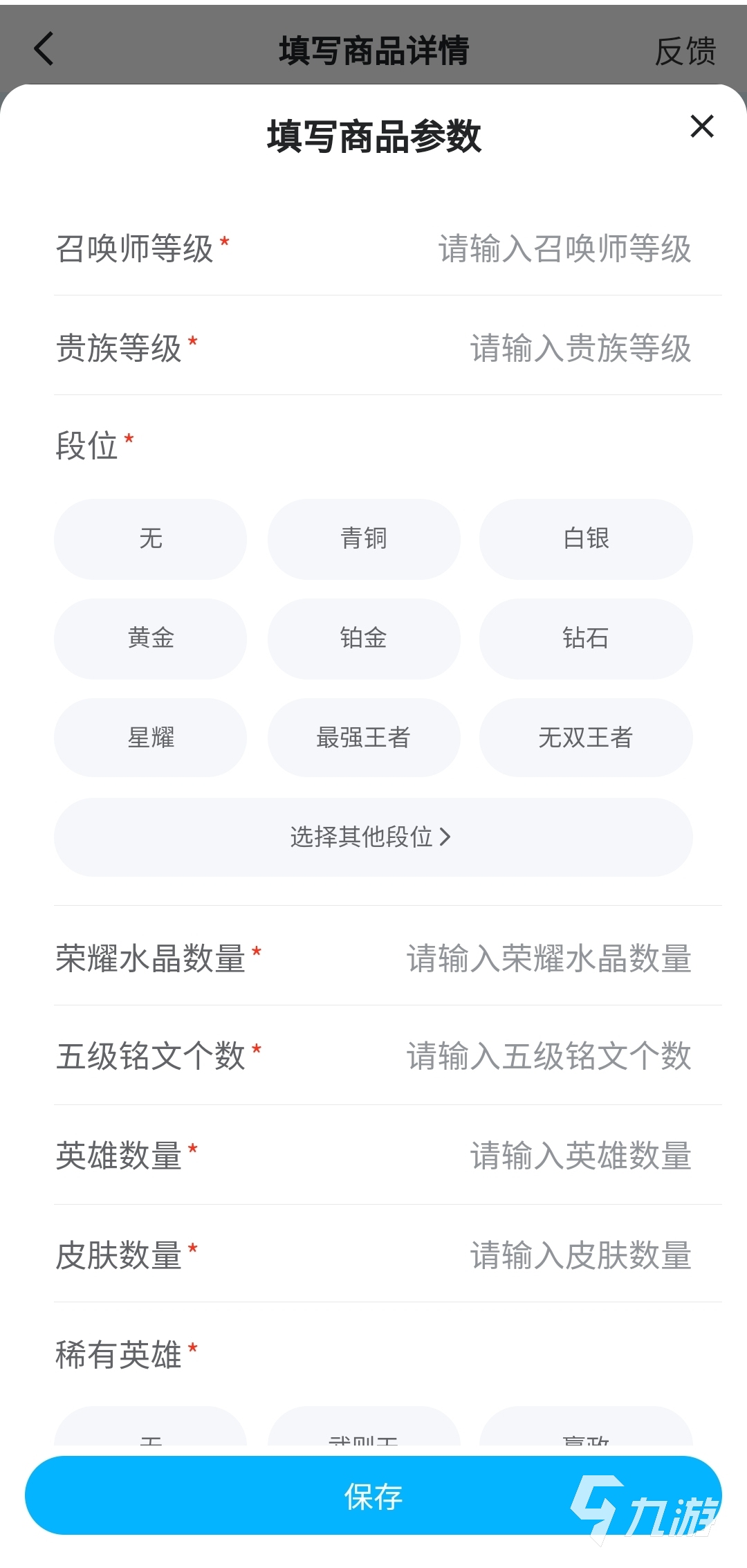Pick the 星耀 rank chip
Screen dimensions: 747x1568
150,738
